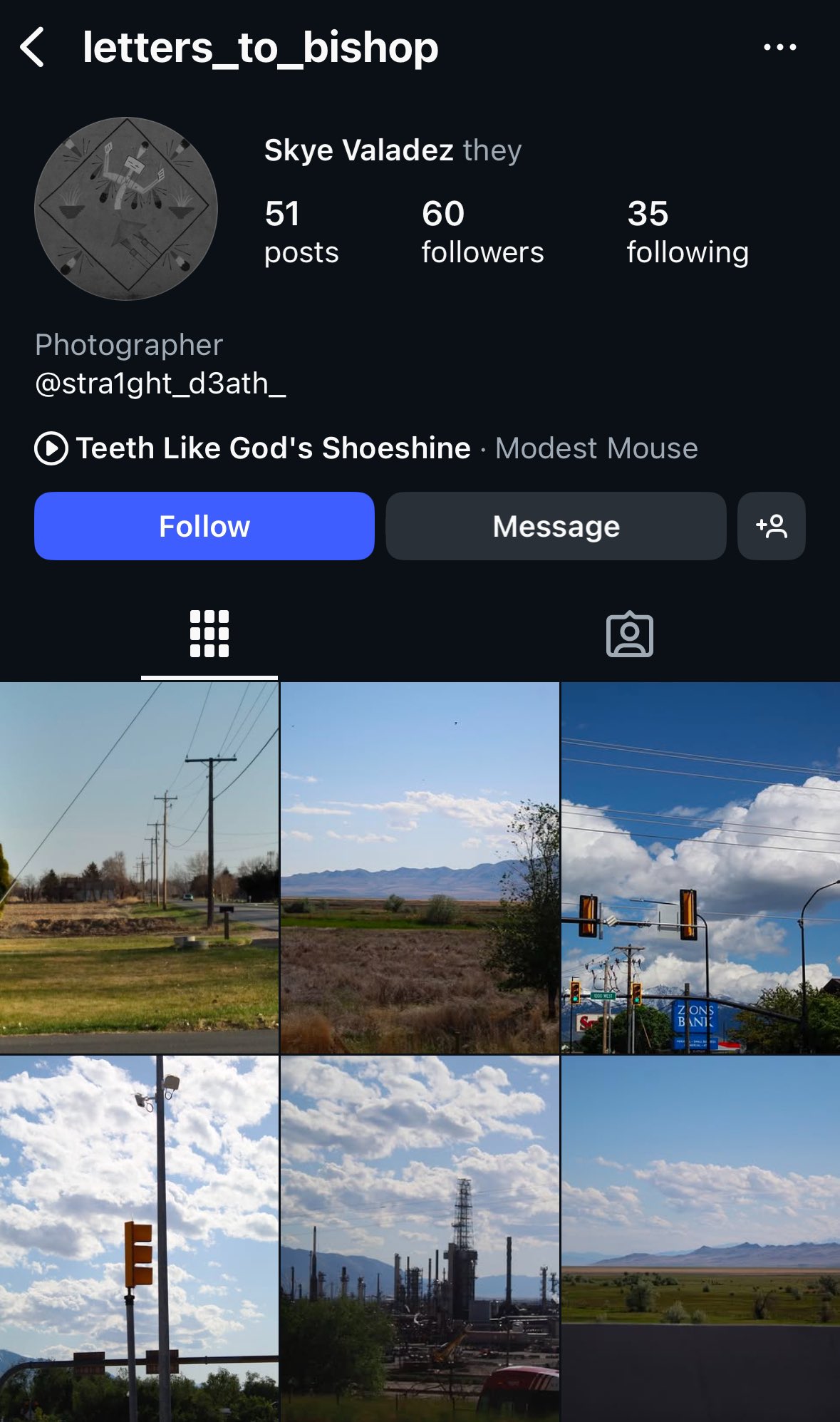Open the distant mountains and road photo
Viewport: 840px width, 1422px height.
[x=700, y=1239]
